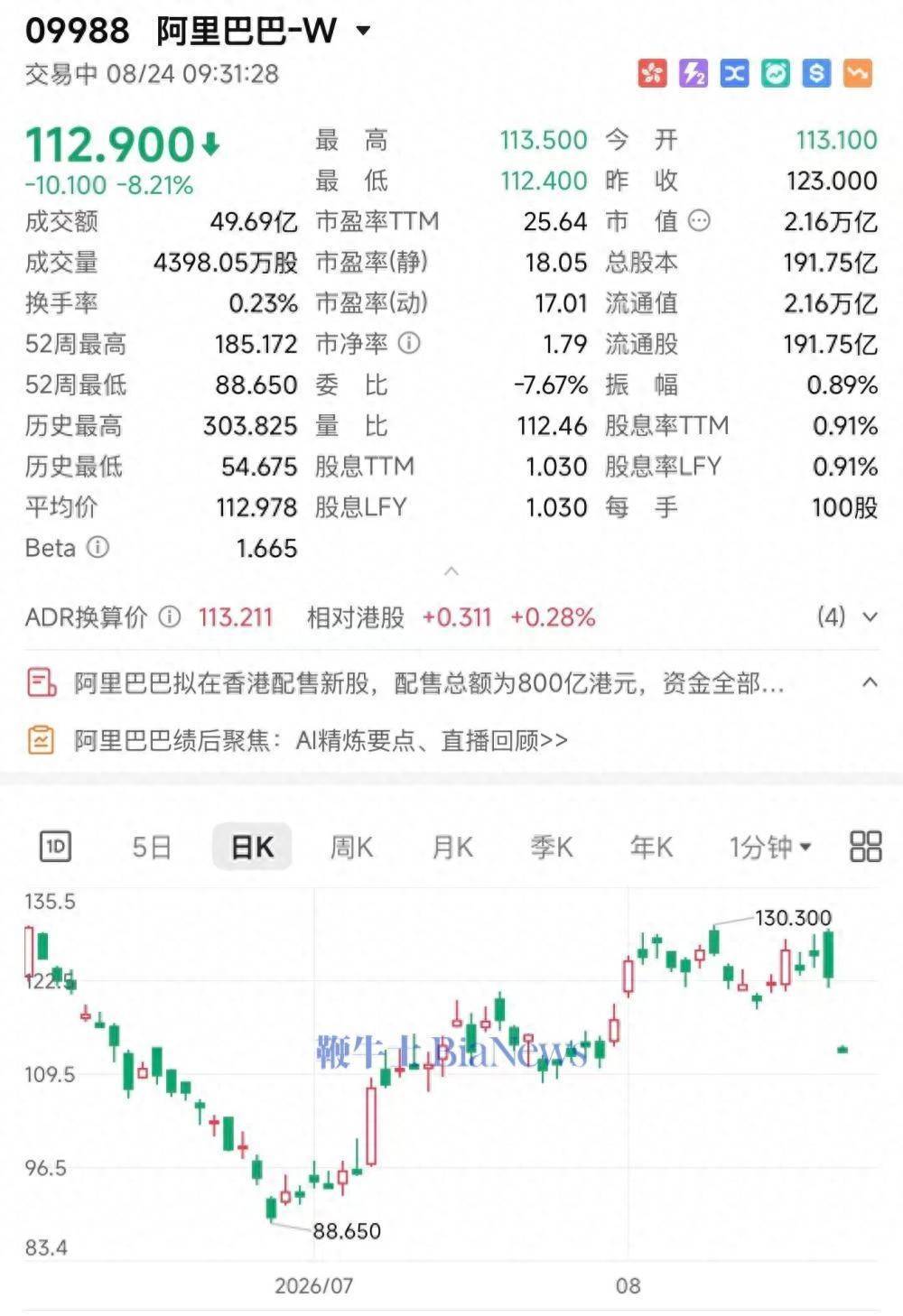View the 年K chart

tap(651, 847)
